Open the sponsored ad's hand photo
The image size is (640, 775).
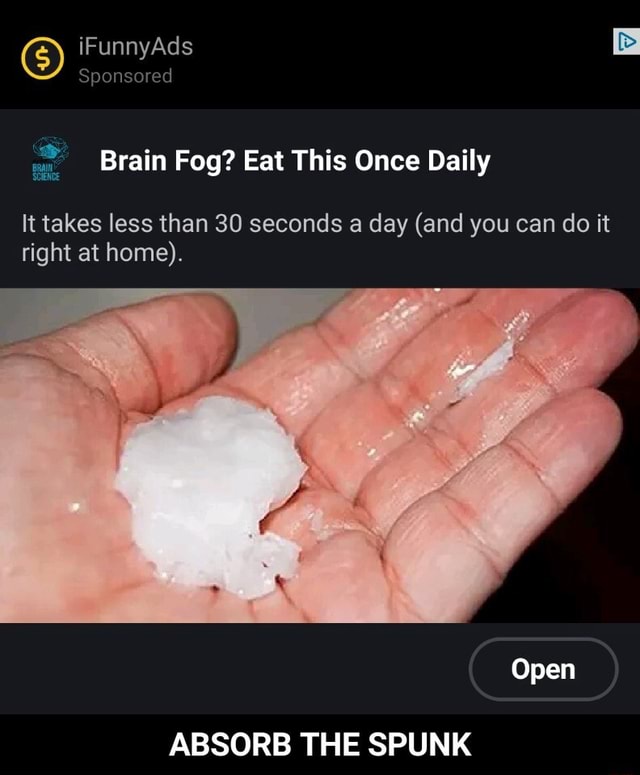pos(320,455)
